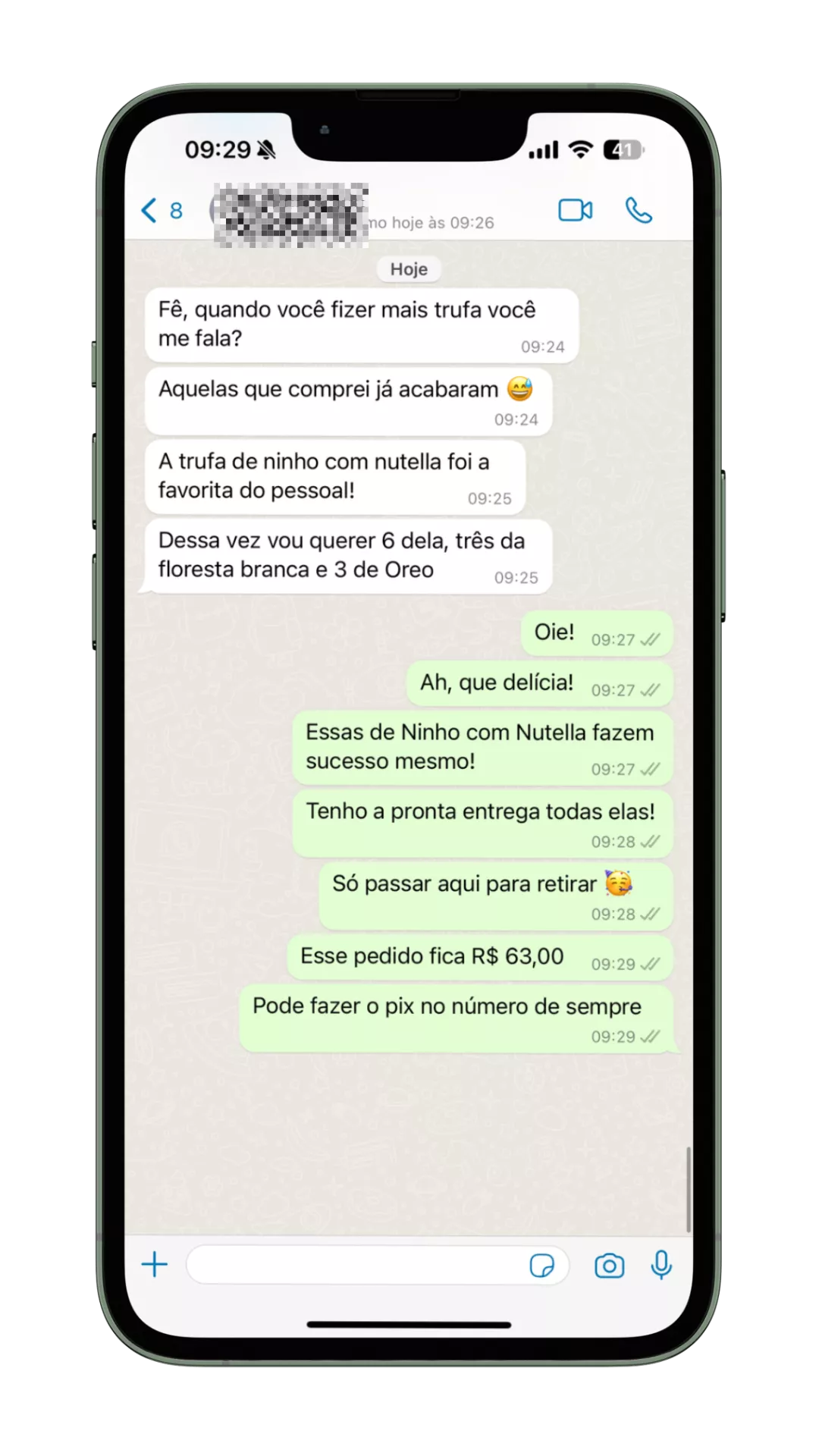Open the attachment plus menu
Viewport: 819px width, 1456px height.
click(155, 1264)
